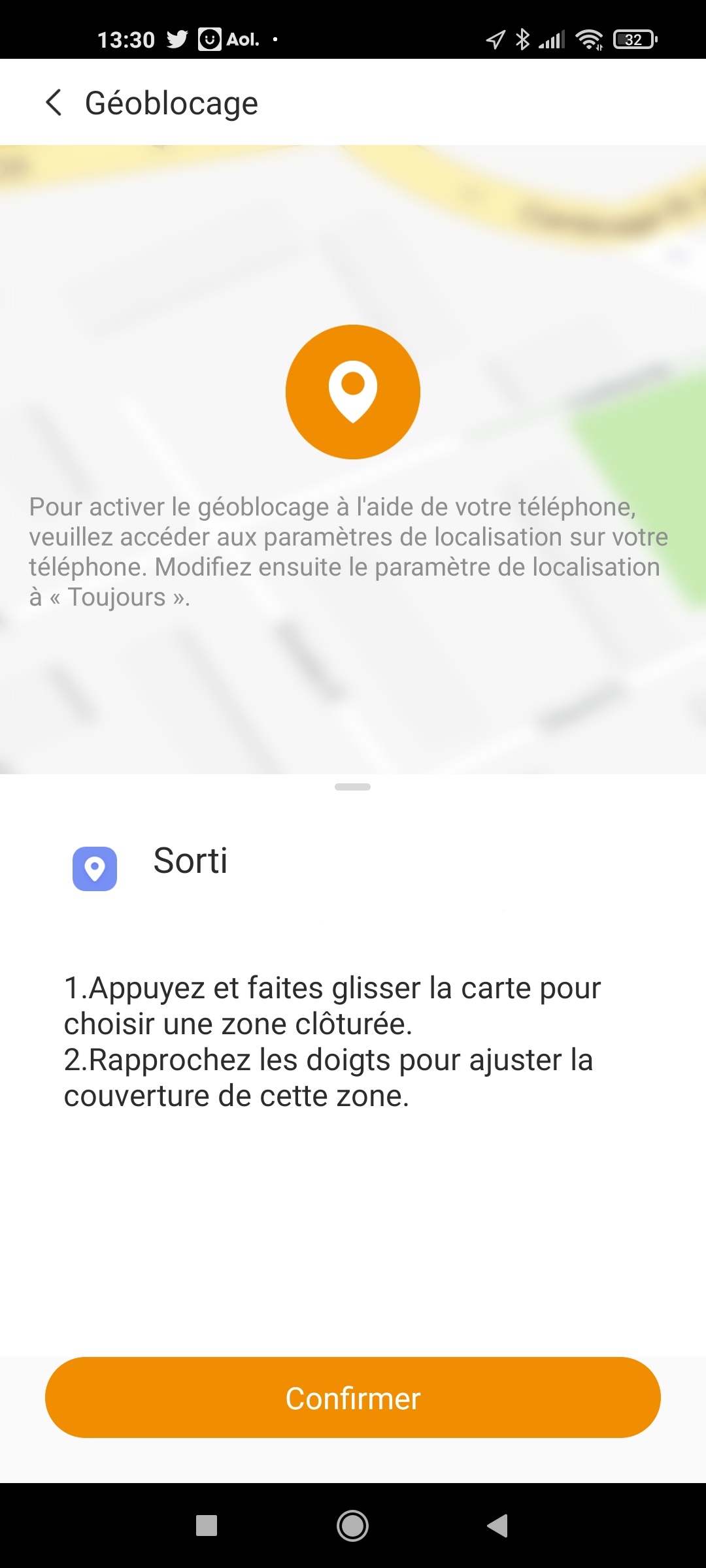Go back from Géoblocage screen

click(x=54, y=103)
